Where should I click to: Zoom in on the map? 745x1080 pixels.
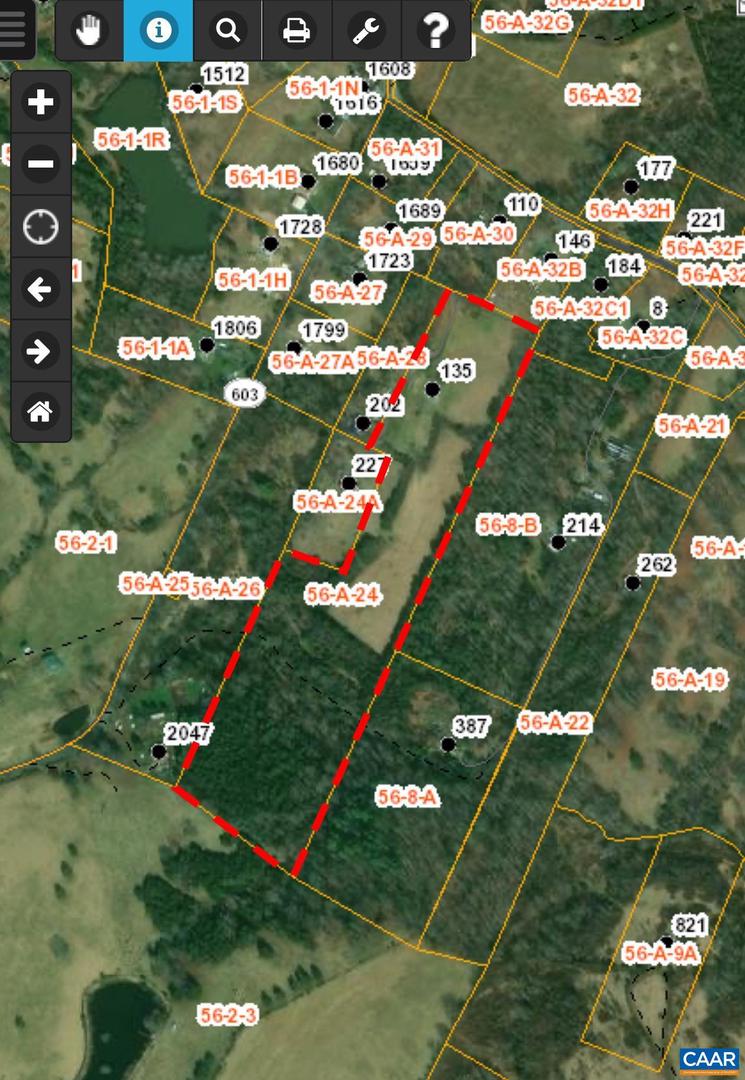(41, 102)
